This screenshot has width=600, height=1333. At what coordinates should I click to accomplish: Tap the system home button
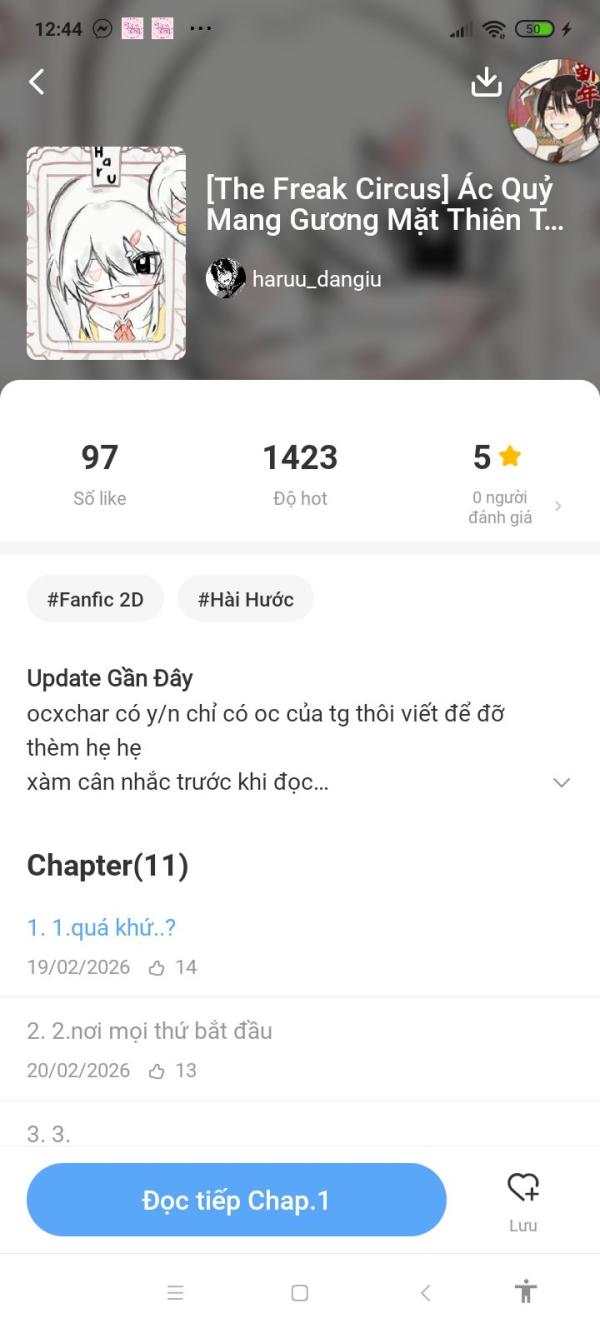tap(299, 1292)
